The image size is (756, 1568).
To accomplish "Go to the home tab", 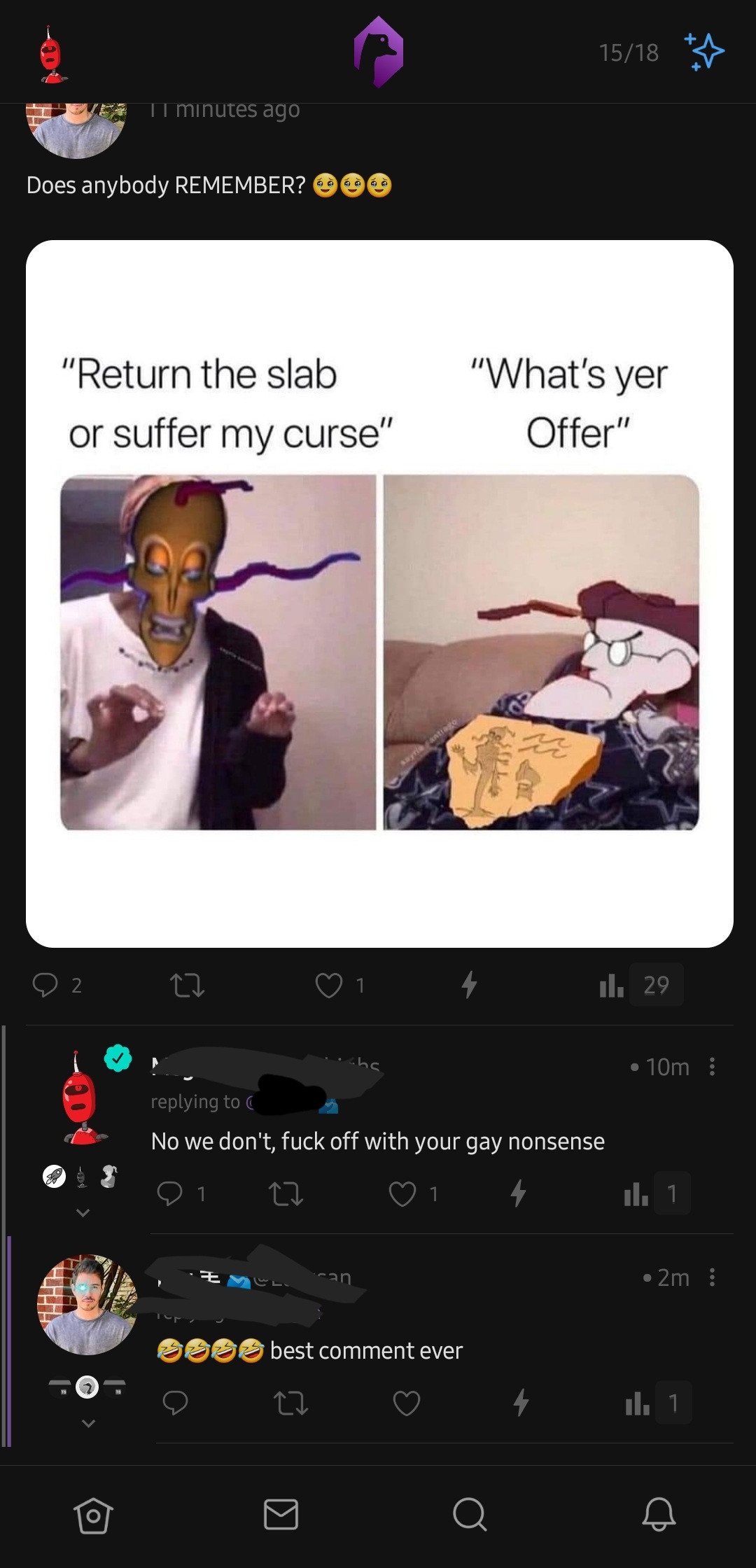I will pyautogui.click(x=93, y=1515).
